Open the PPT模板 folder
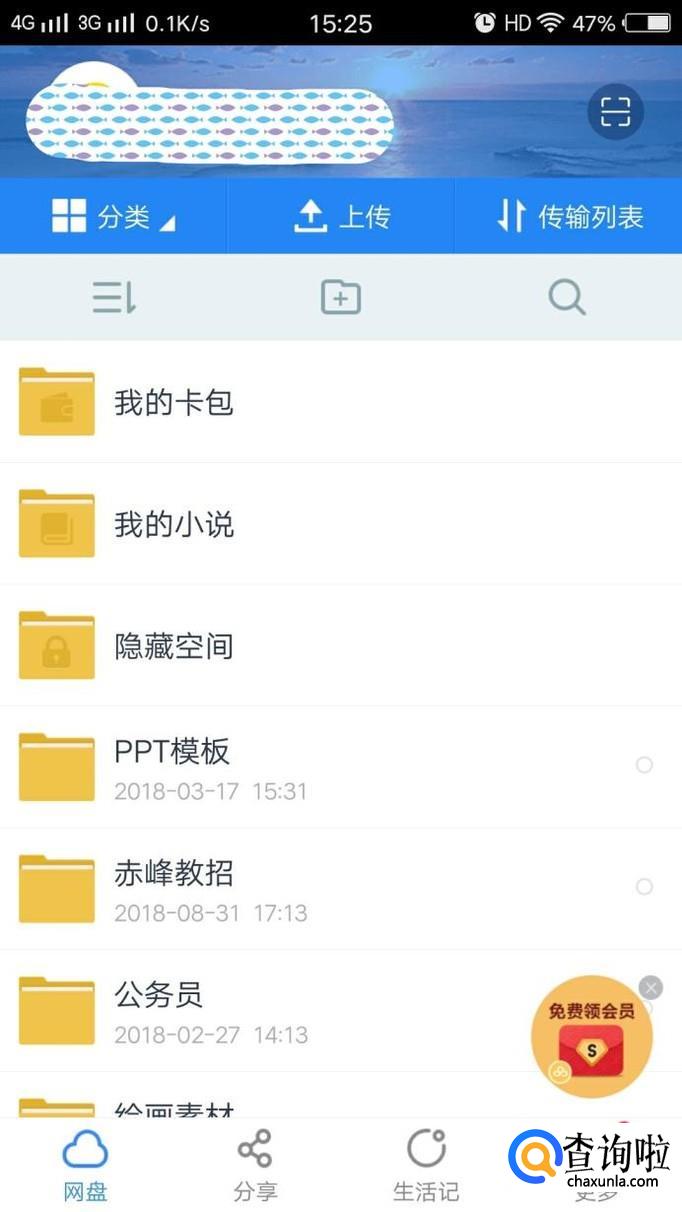This screenshot has width=682, height=1212. click(x=174, y=767)
